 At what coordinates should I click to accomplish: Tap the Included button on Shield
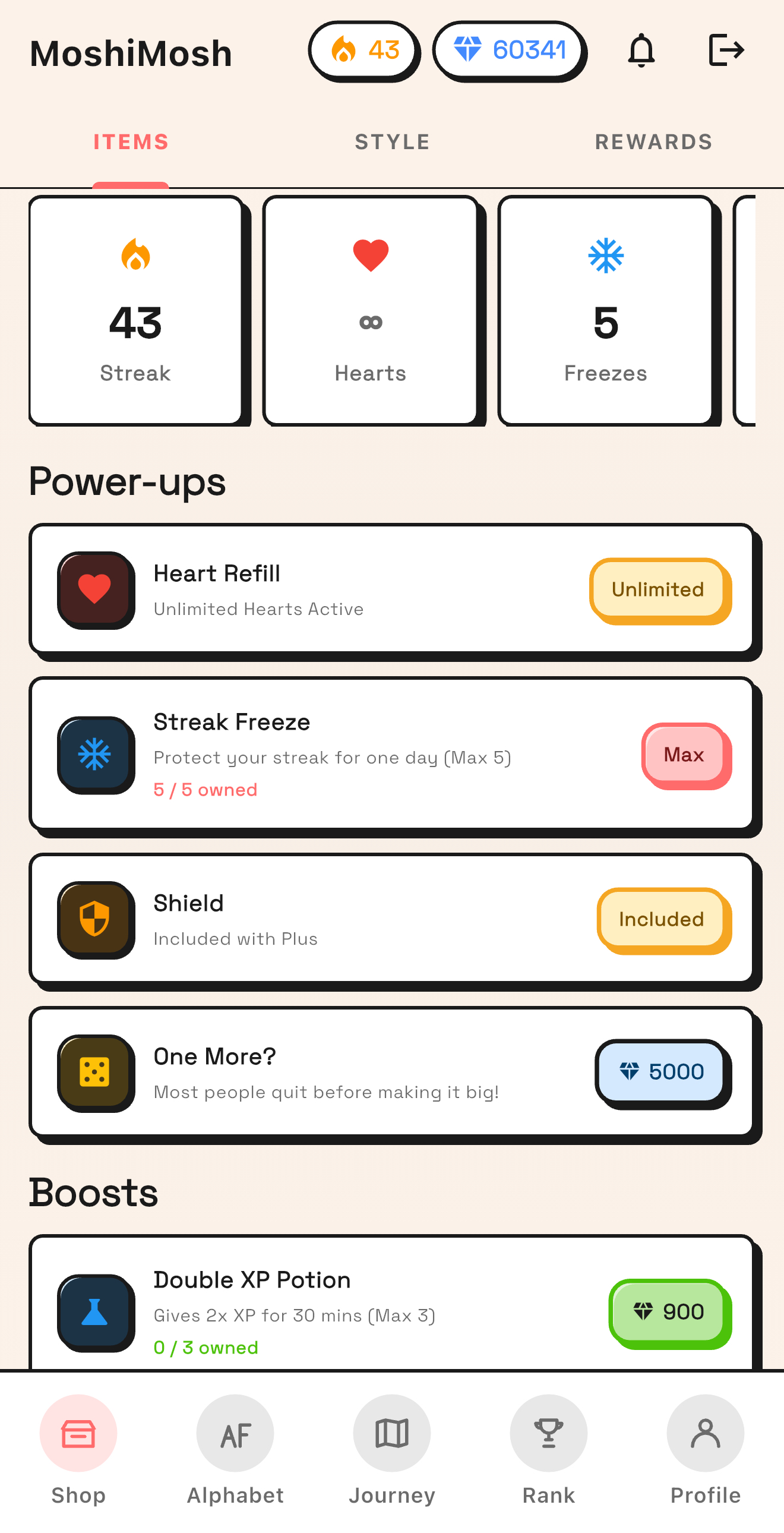click(662, 919)
